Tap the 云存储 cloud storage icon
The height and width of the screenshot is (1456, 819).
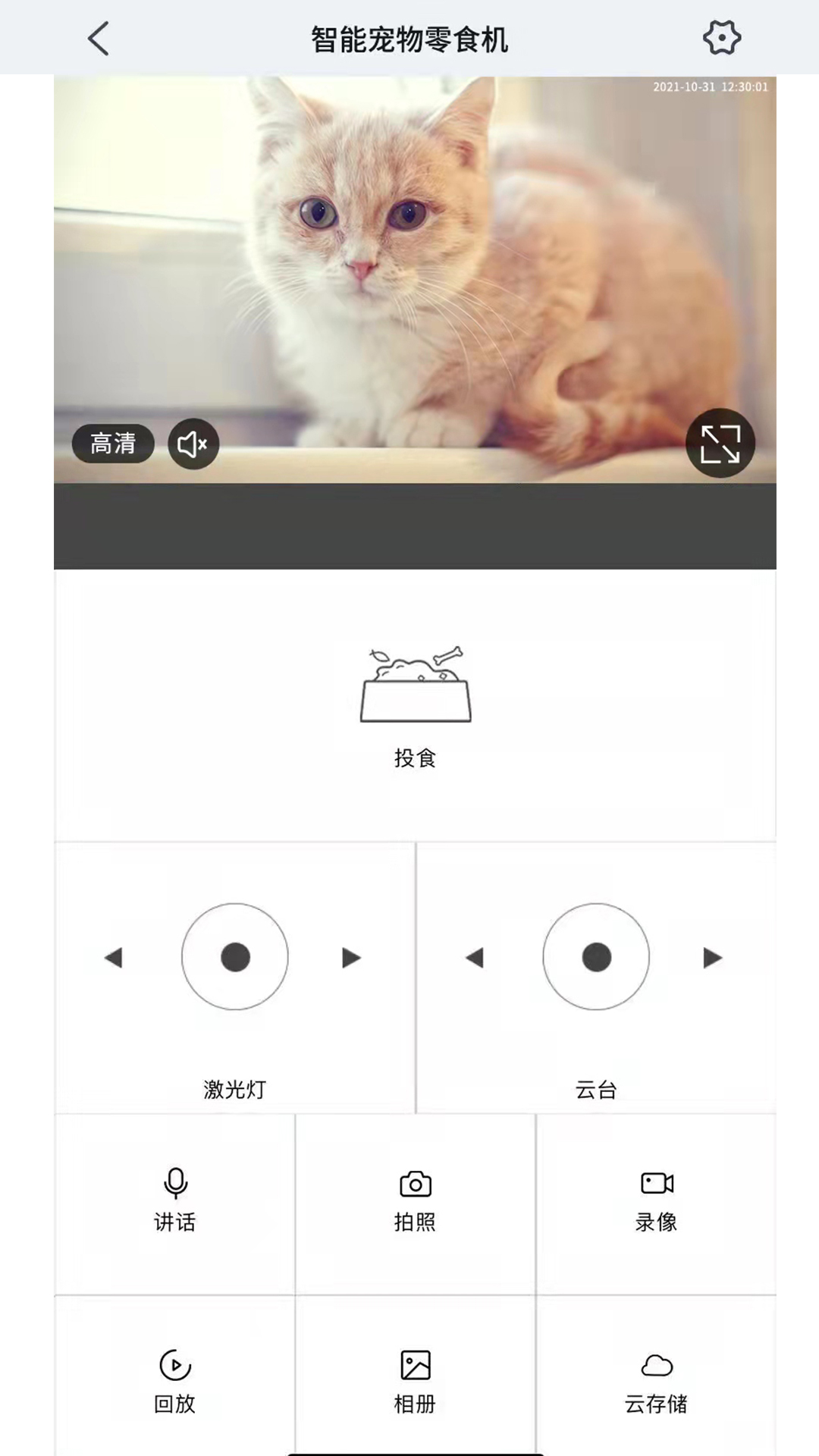[x=657, y=1365]
